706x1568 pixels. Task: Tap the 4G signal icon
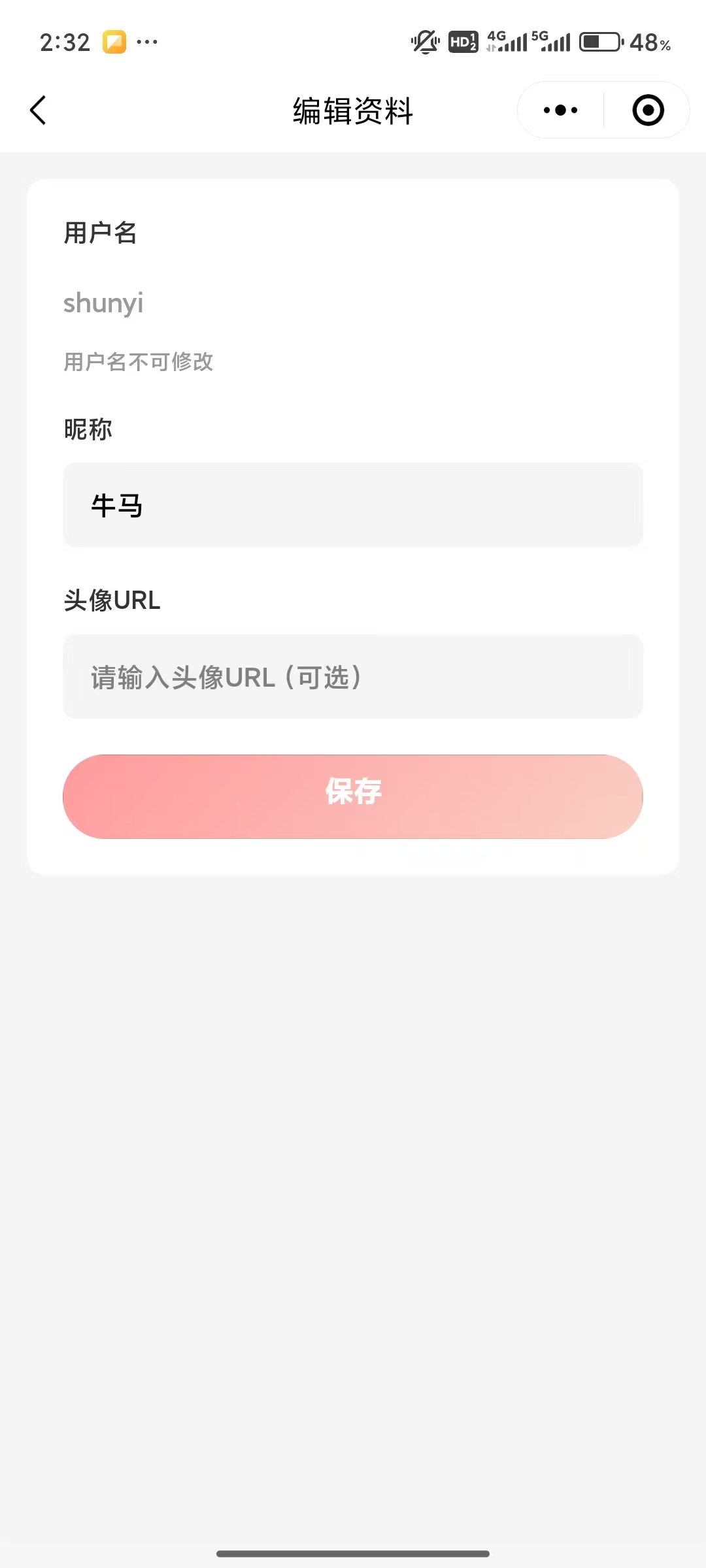point(507,41)
